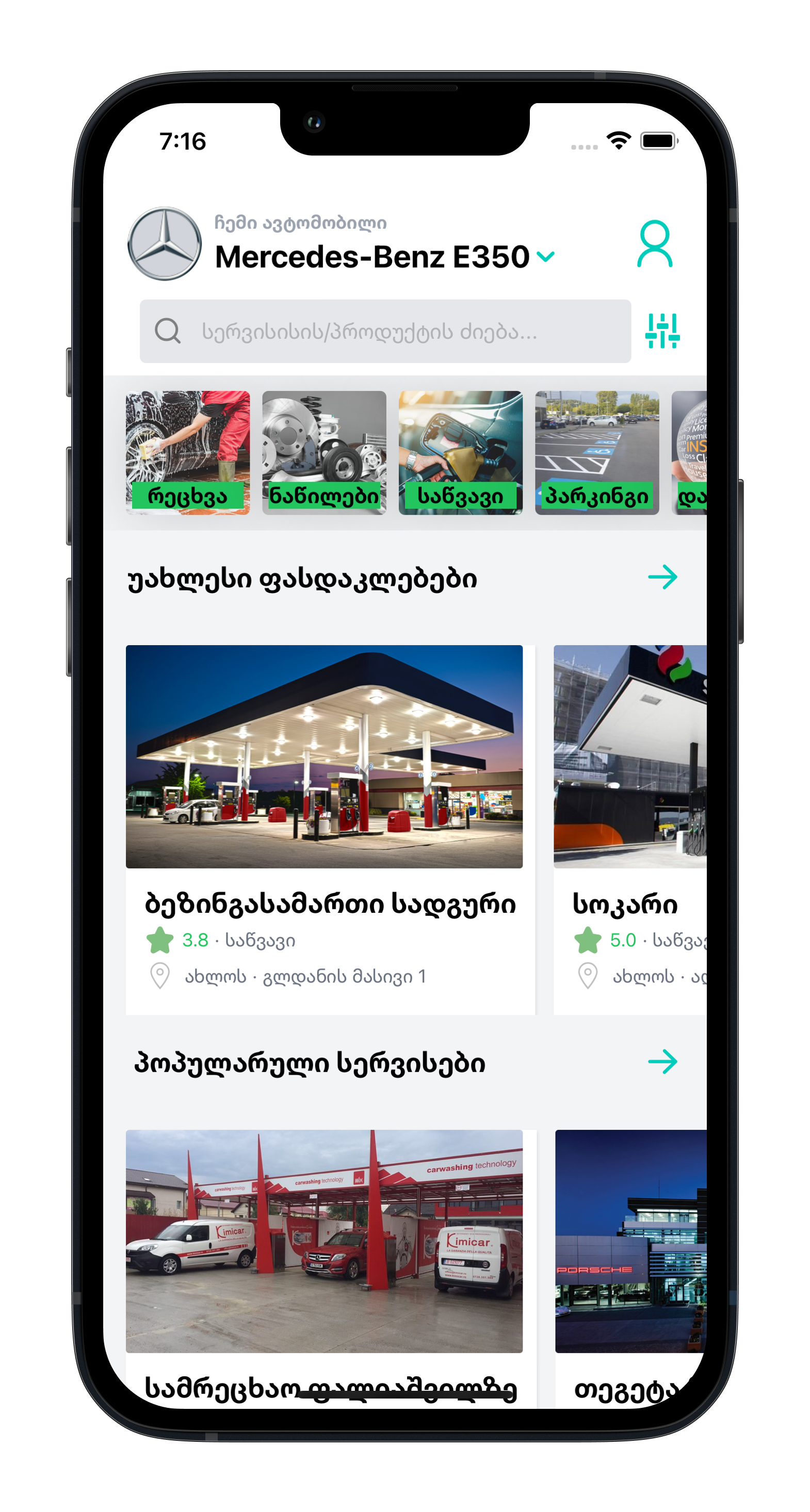View all უახლესი ფასდაკლებები via arrow

(662, 577)
